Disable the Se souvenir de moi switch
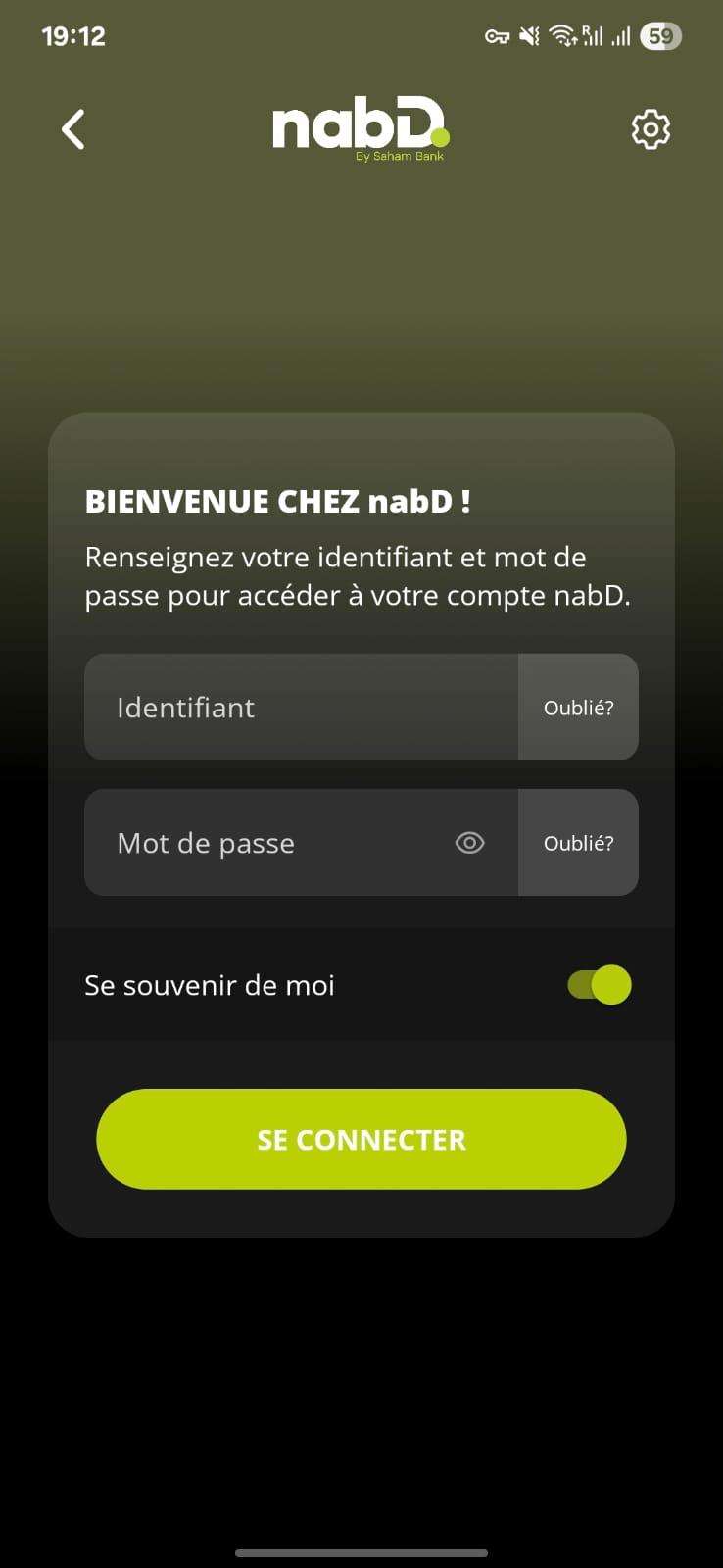The height and width of the screenshot is (1568, 723). 600,985
